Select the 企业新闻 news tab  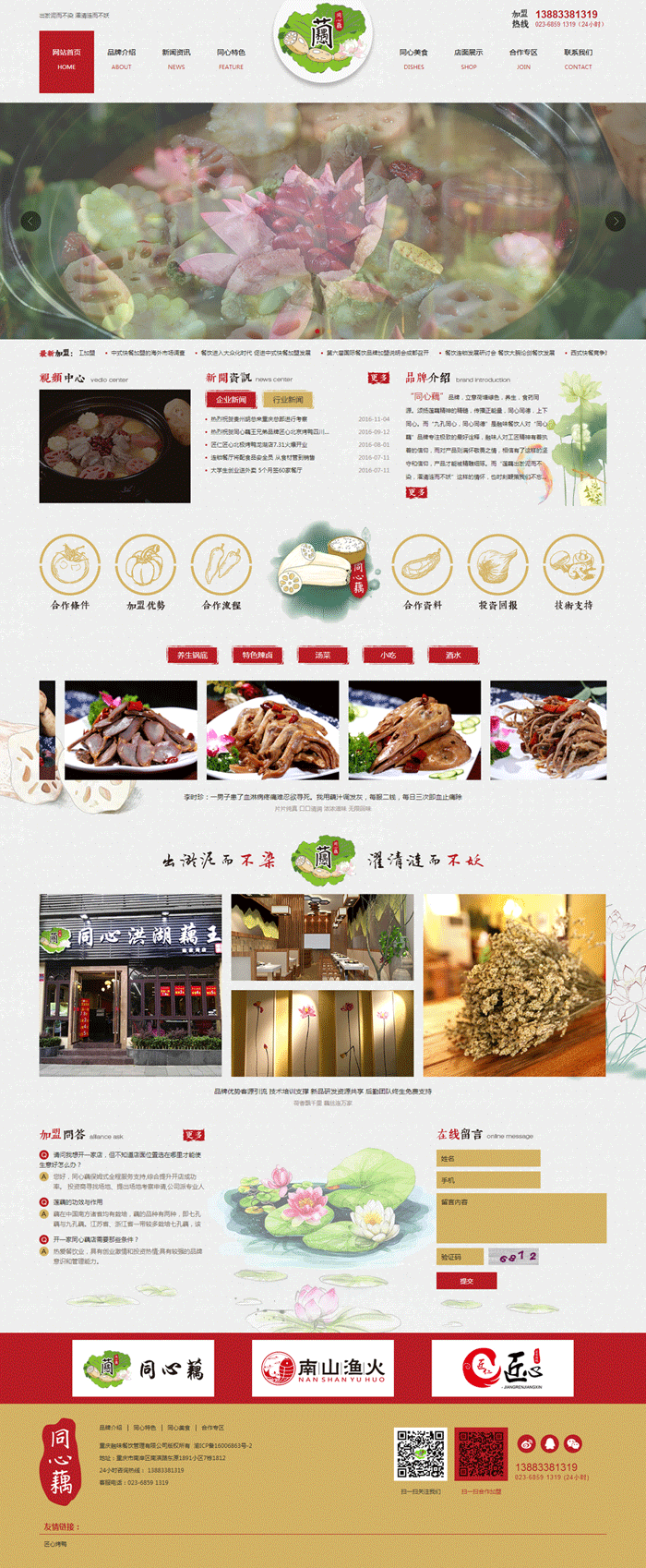click(x=232, y=400)
